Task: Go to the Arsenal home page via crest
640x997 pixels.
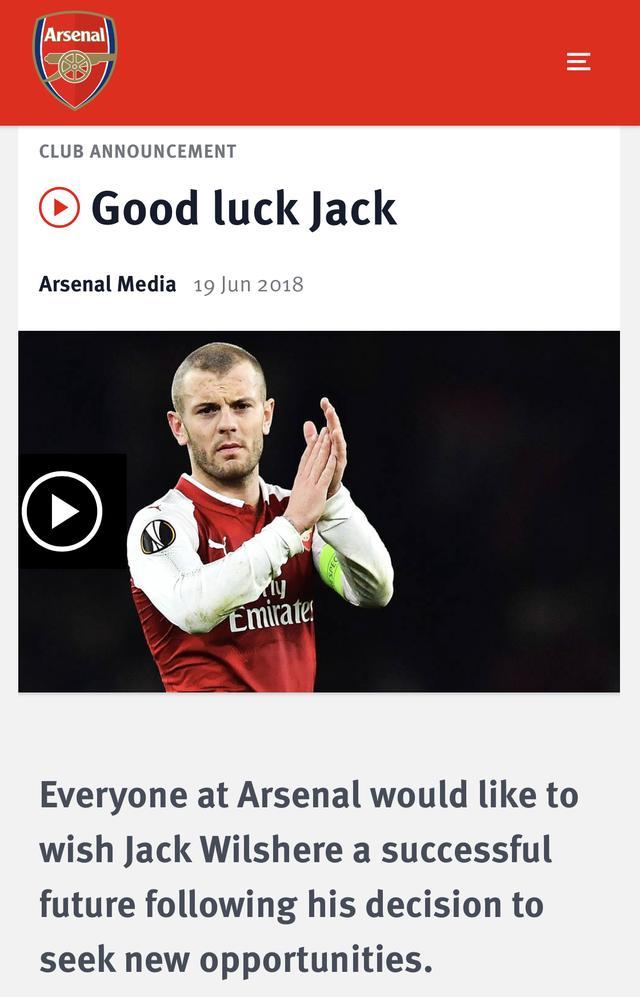Action: tap(75, 60)
